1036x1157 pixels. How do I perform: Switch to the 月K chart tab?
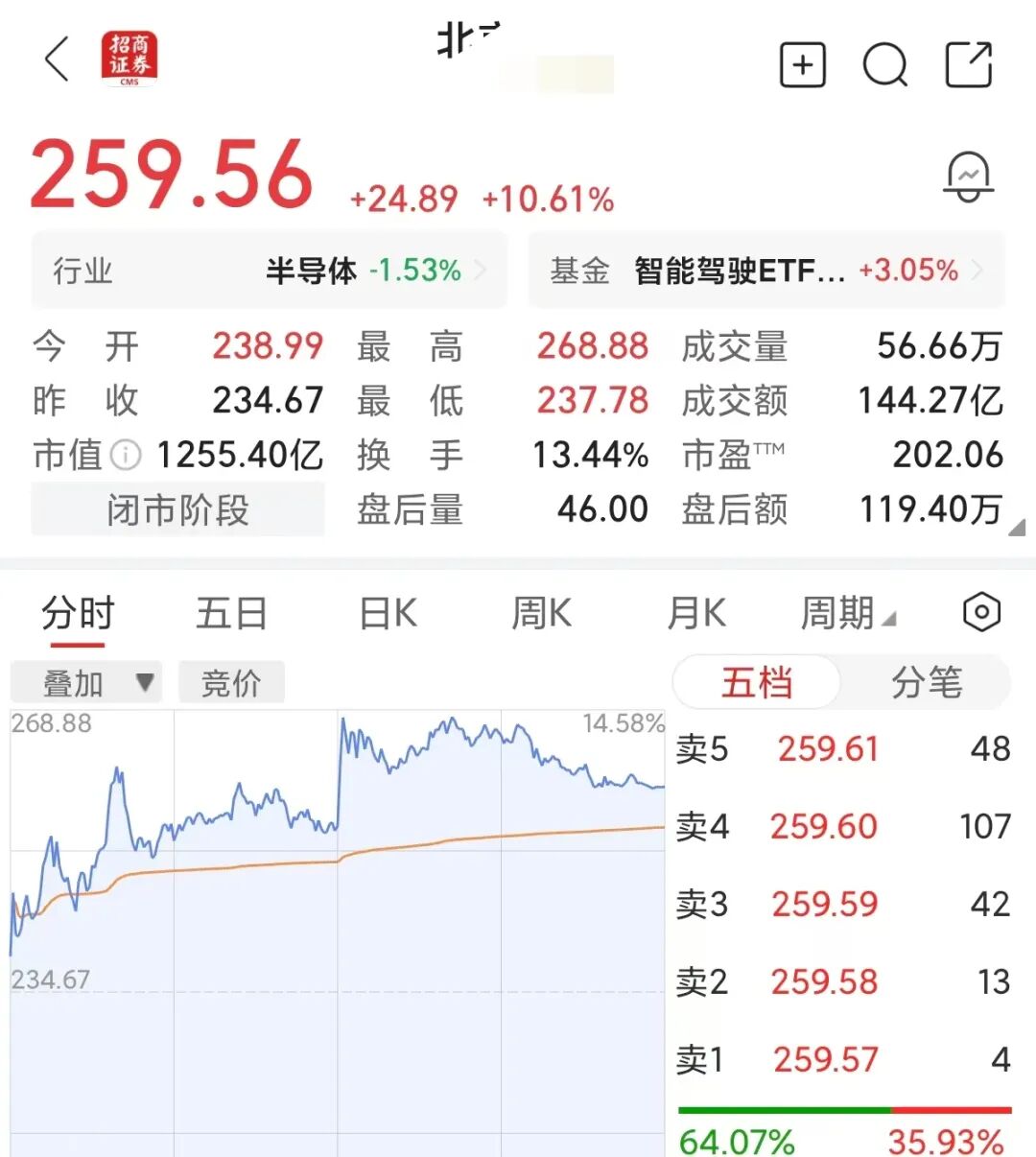click(696, 612)
